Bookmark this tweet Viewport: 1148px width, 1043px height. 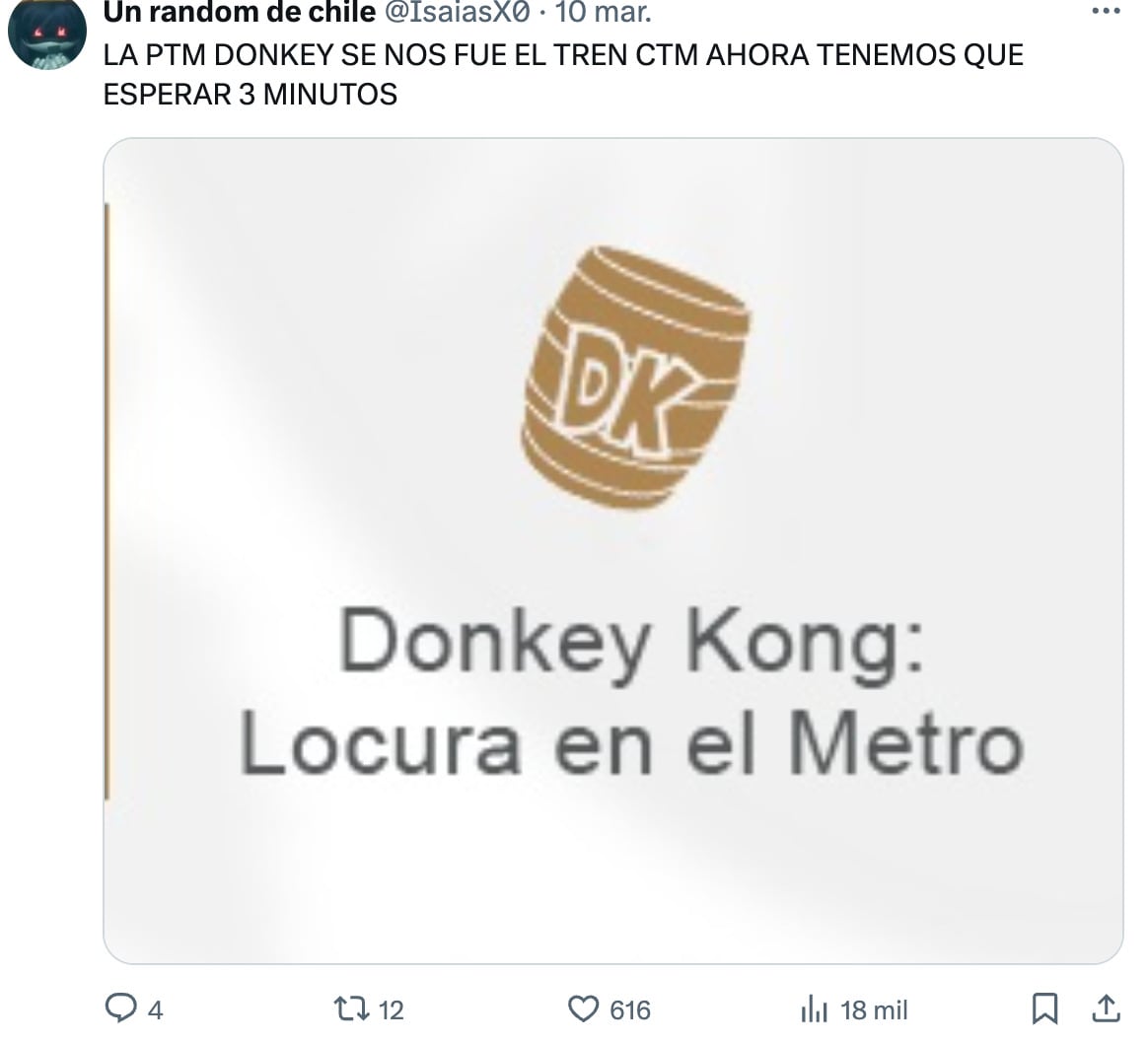1043,1008
